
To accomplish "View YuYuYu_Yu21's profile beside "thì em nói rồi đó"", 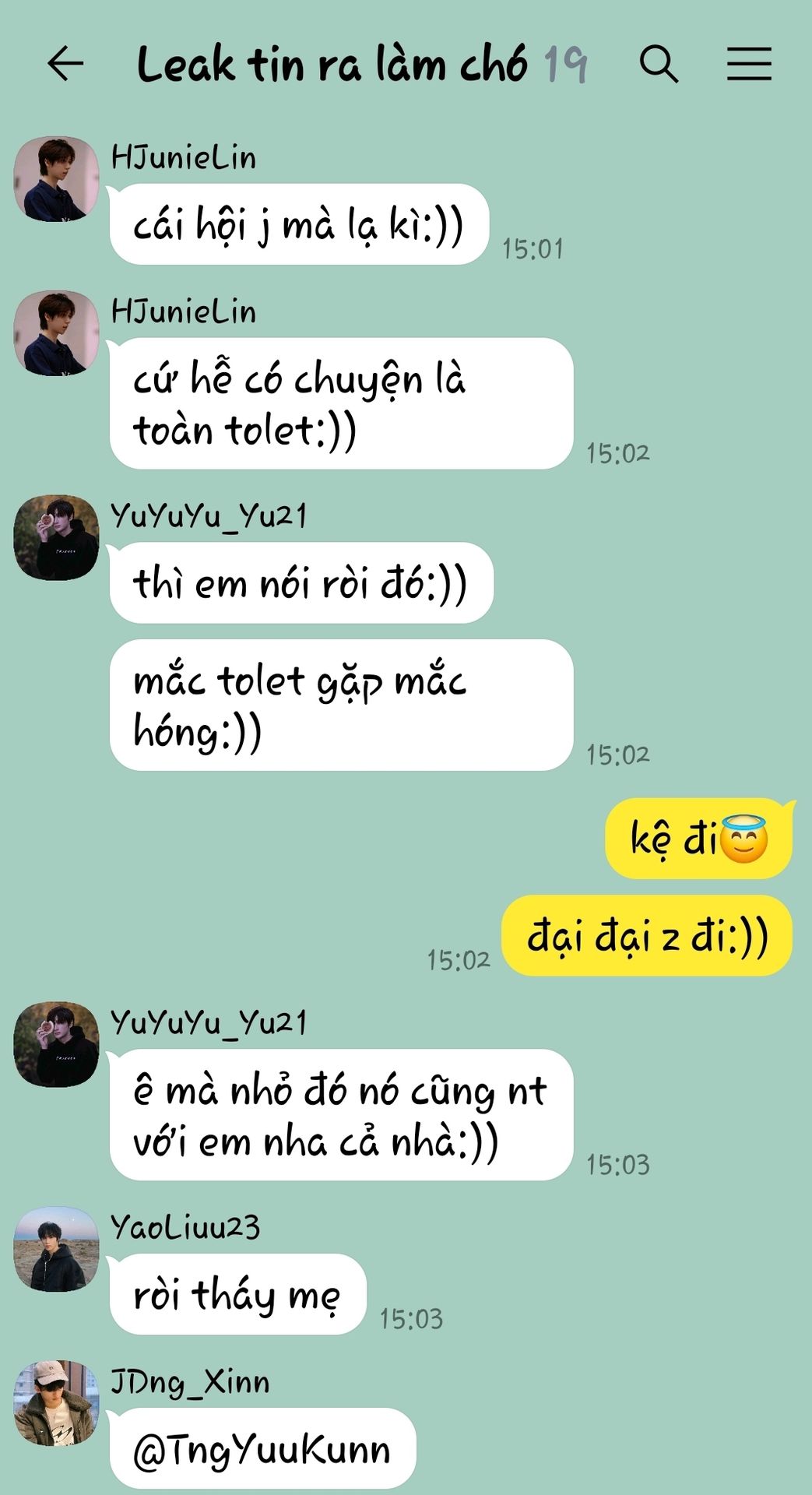I will point(56,537).
